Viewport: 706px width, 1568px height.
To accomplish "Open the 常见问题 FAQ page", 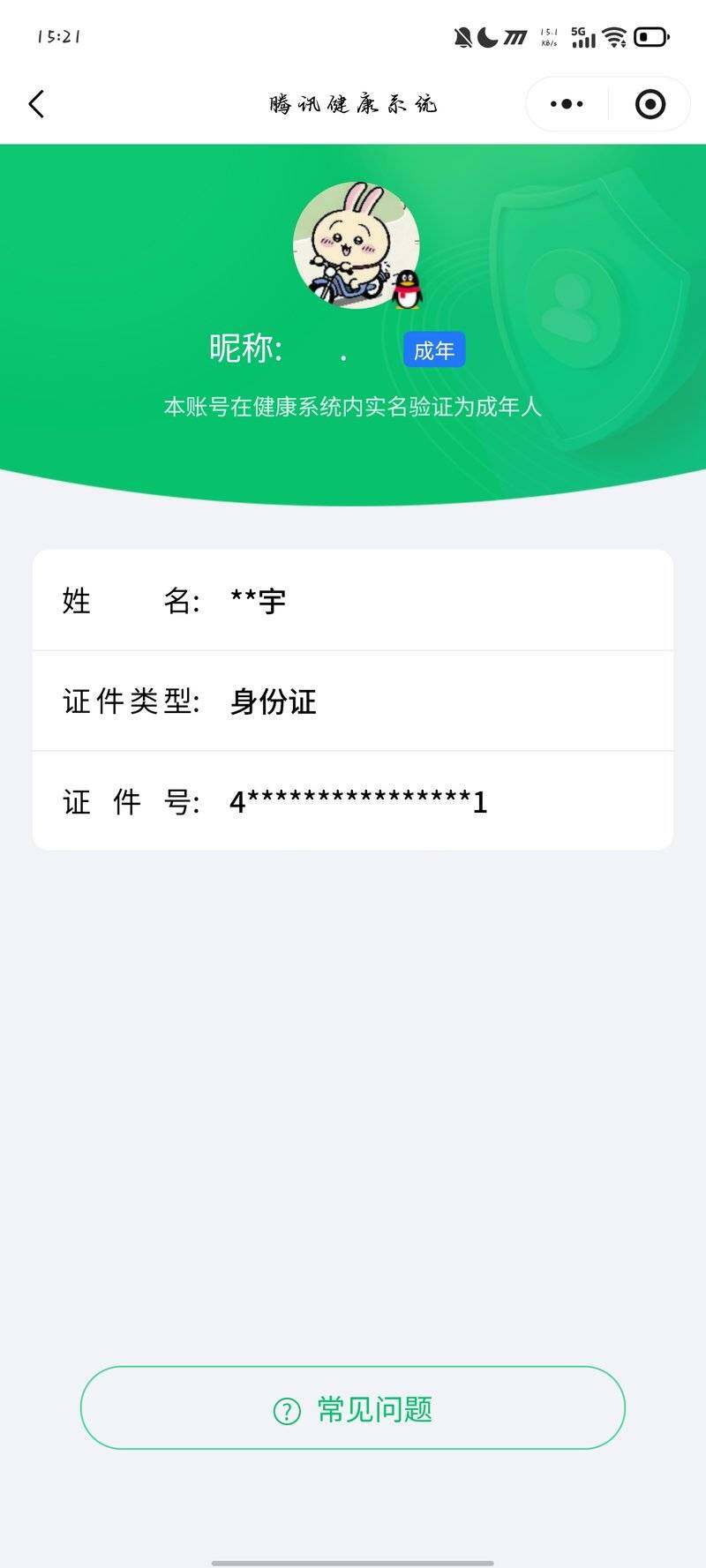I will point(353,1408).
